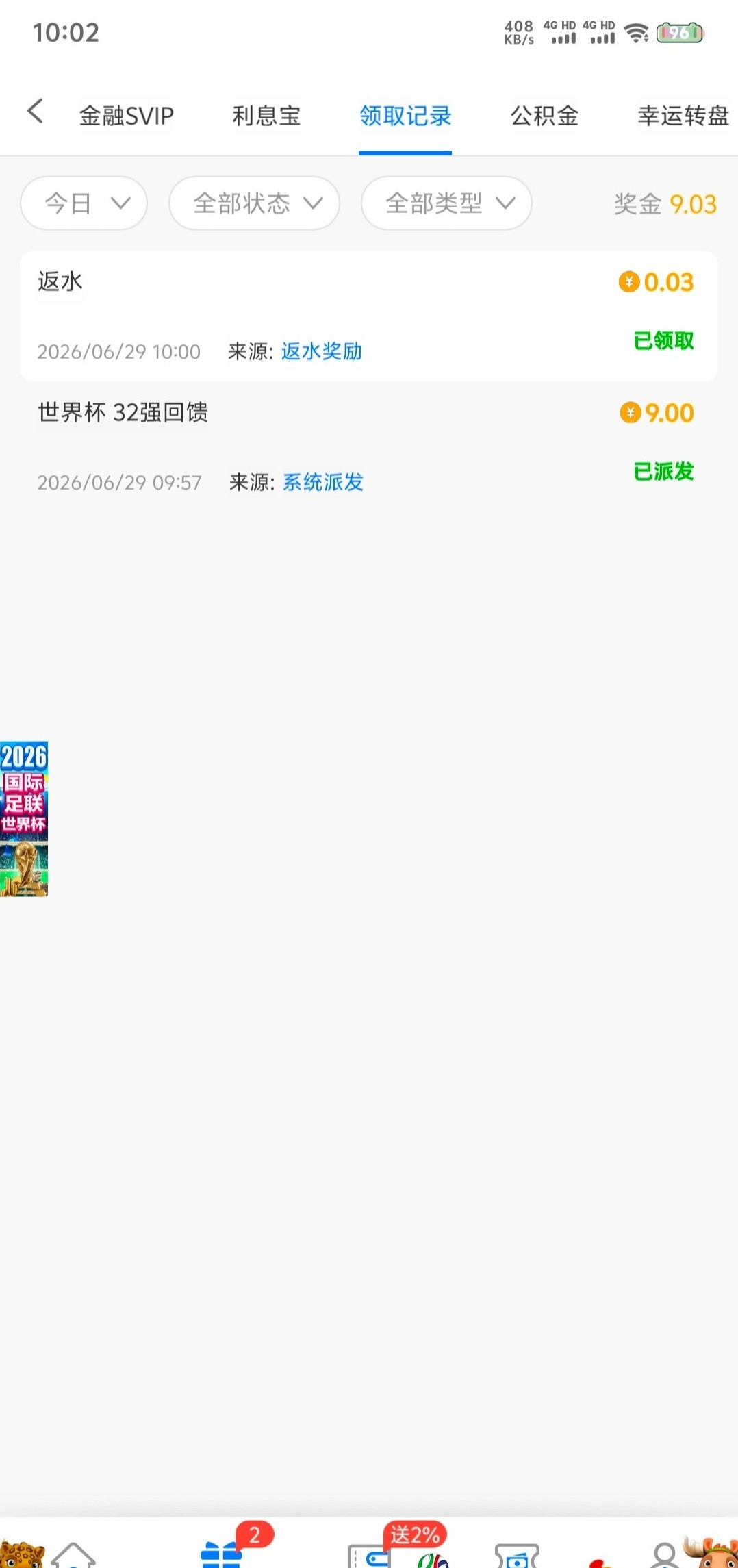The width and height of the screenshot is (738, 1568).
Task: Go to the home tab in bottom bar
Action: click(73, 1553)
